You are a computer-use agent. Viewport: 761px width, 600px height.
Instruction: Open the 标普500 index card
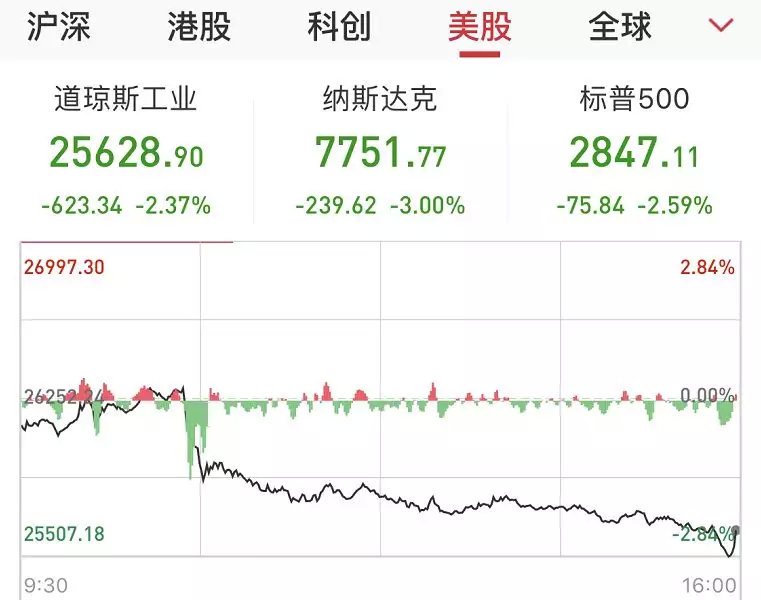(x=634, y=150)
